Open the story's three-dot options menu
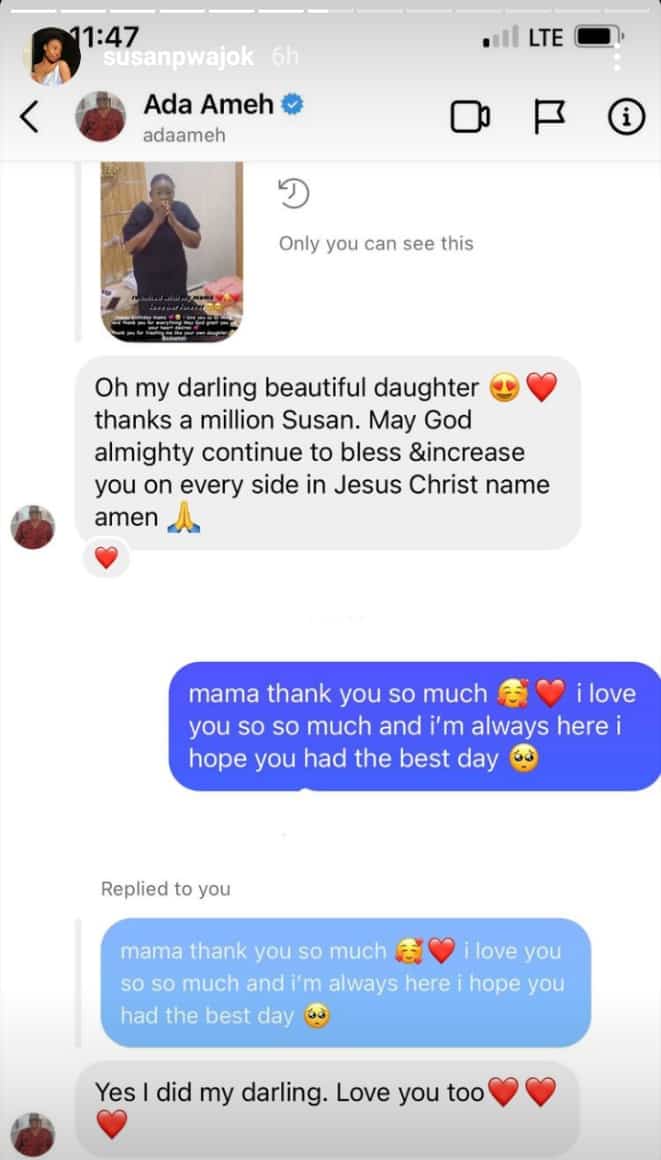 pyautogui.click(x=618, y=55)
